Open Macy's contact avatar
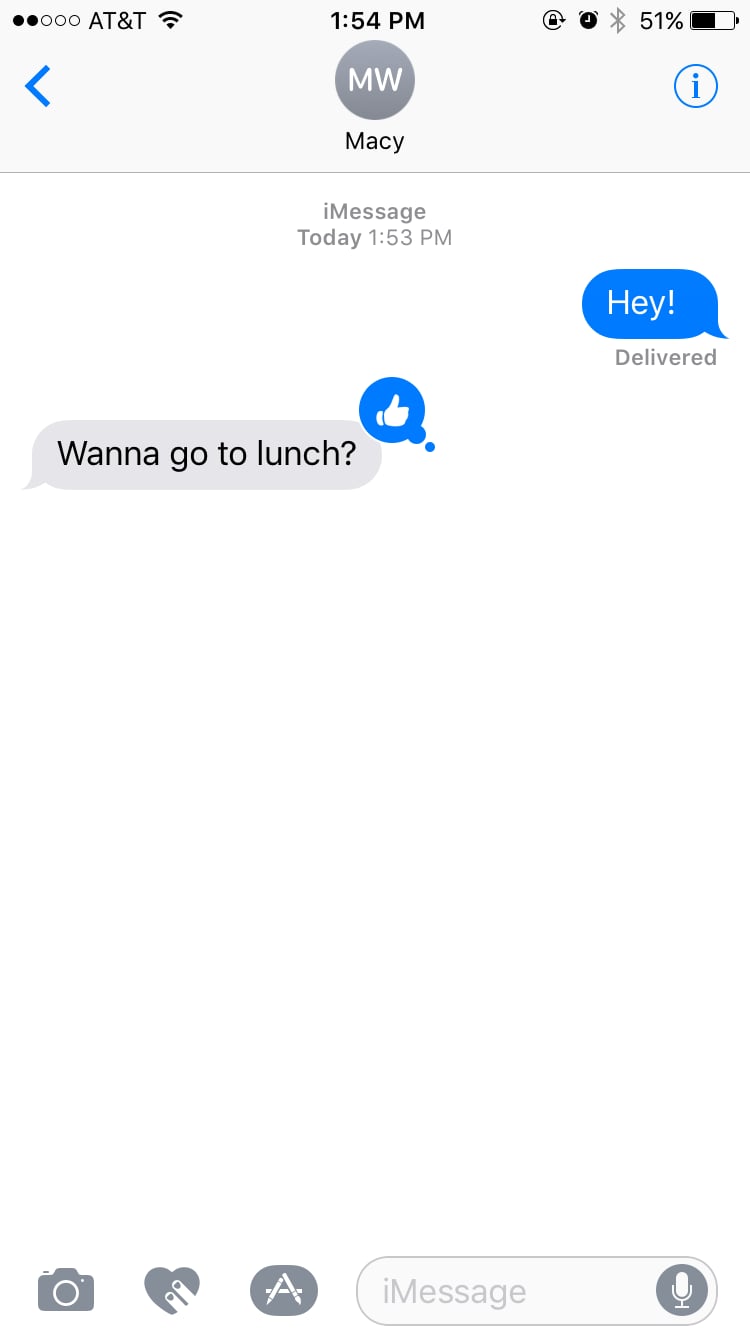The image size is (750, 1334). (374, 81)
